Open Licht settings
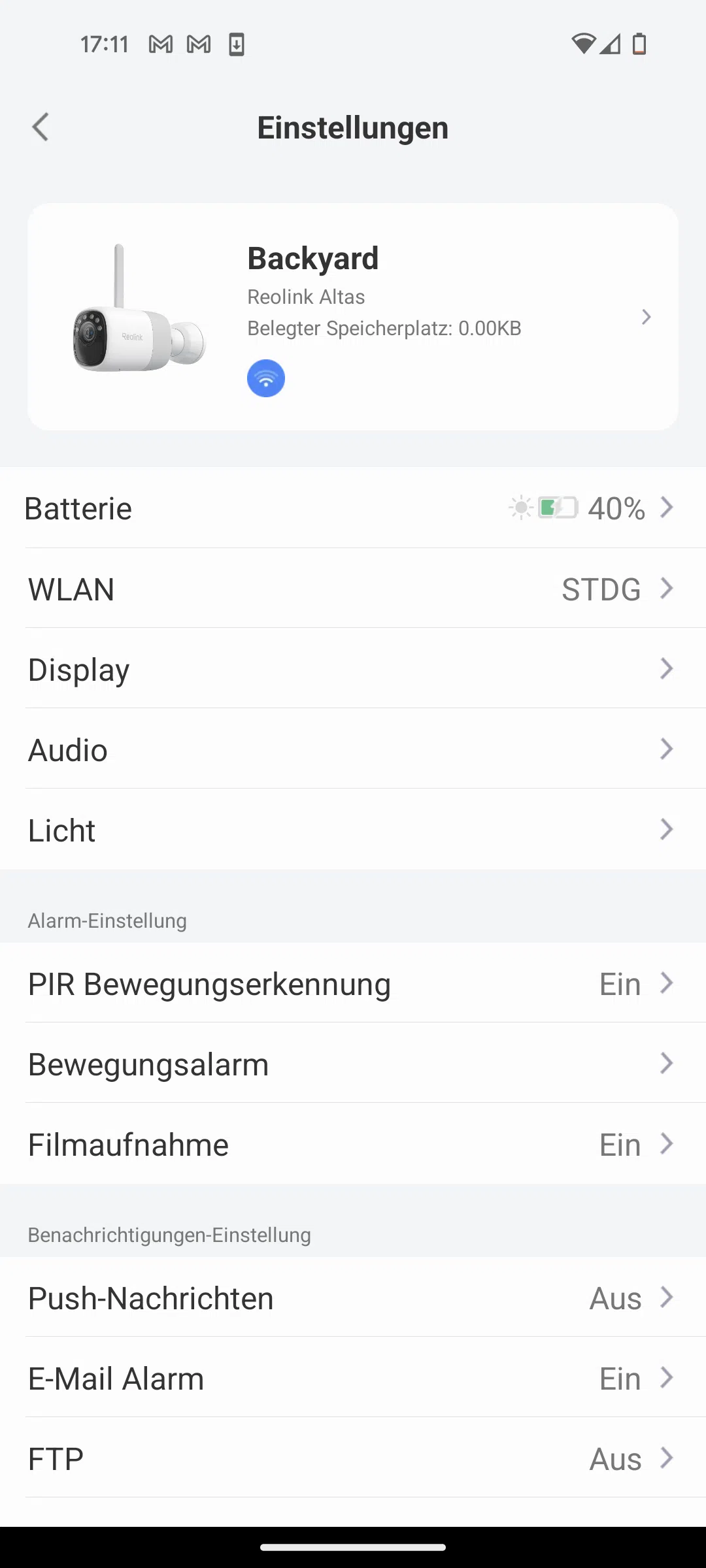The image size is (706, 1568). (x=353, y=829)
